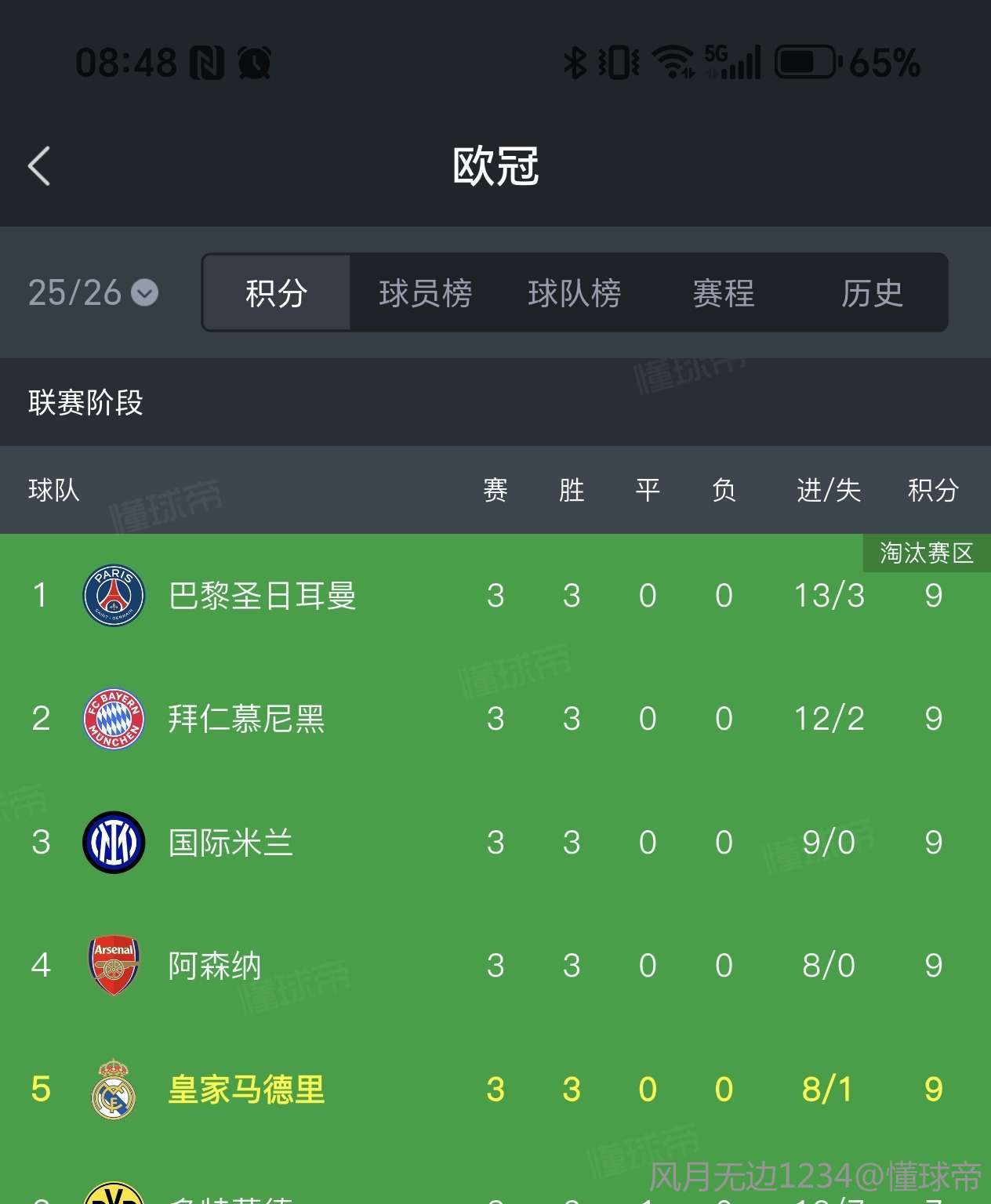Open 巴黎圣日耳曼 team row

coord(262,596)
